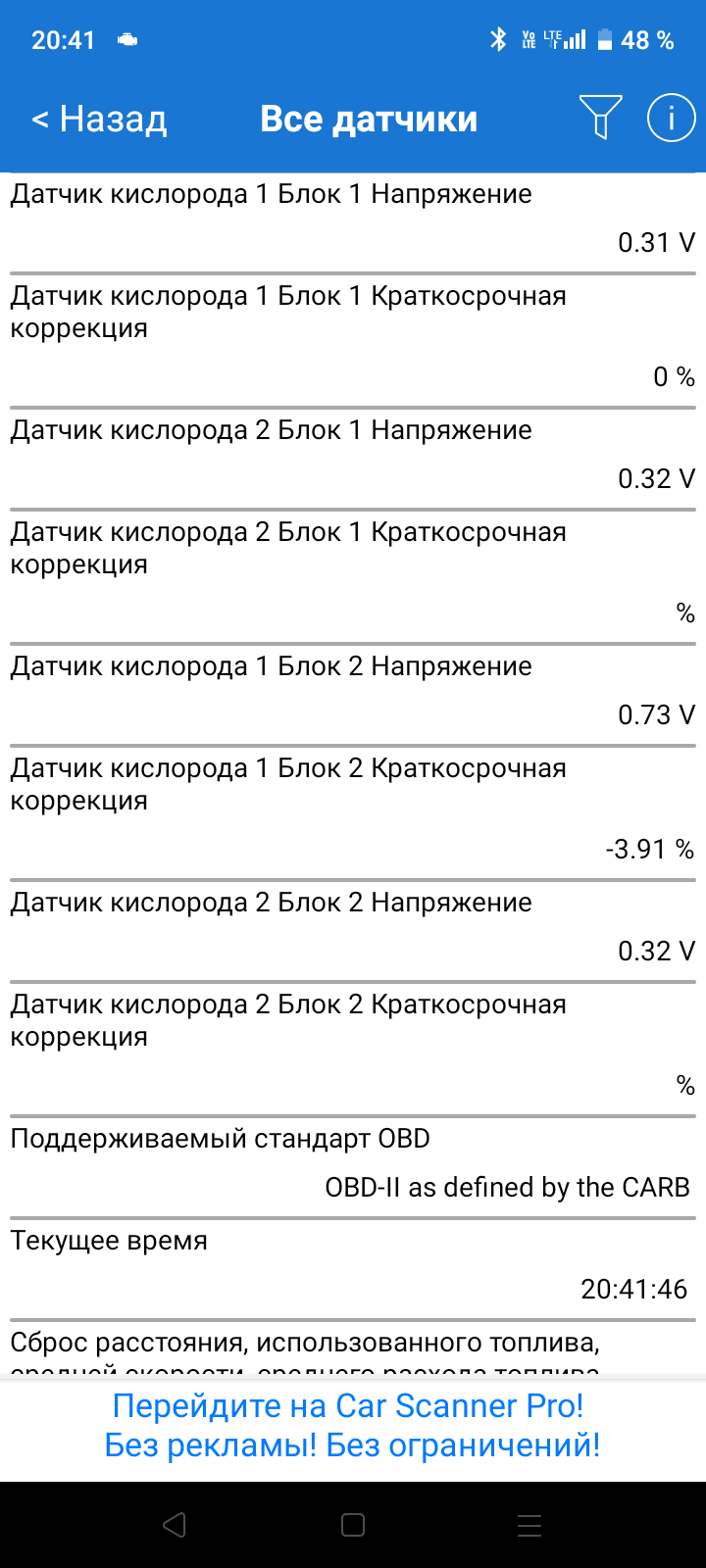
Task: Tap the Car Scanner Pro upgrade banner
Action: [353, 1426]
